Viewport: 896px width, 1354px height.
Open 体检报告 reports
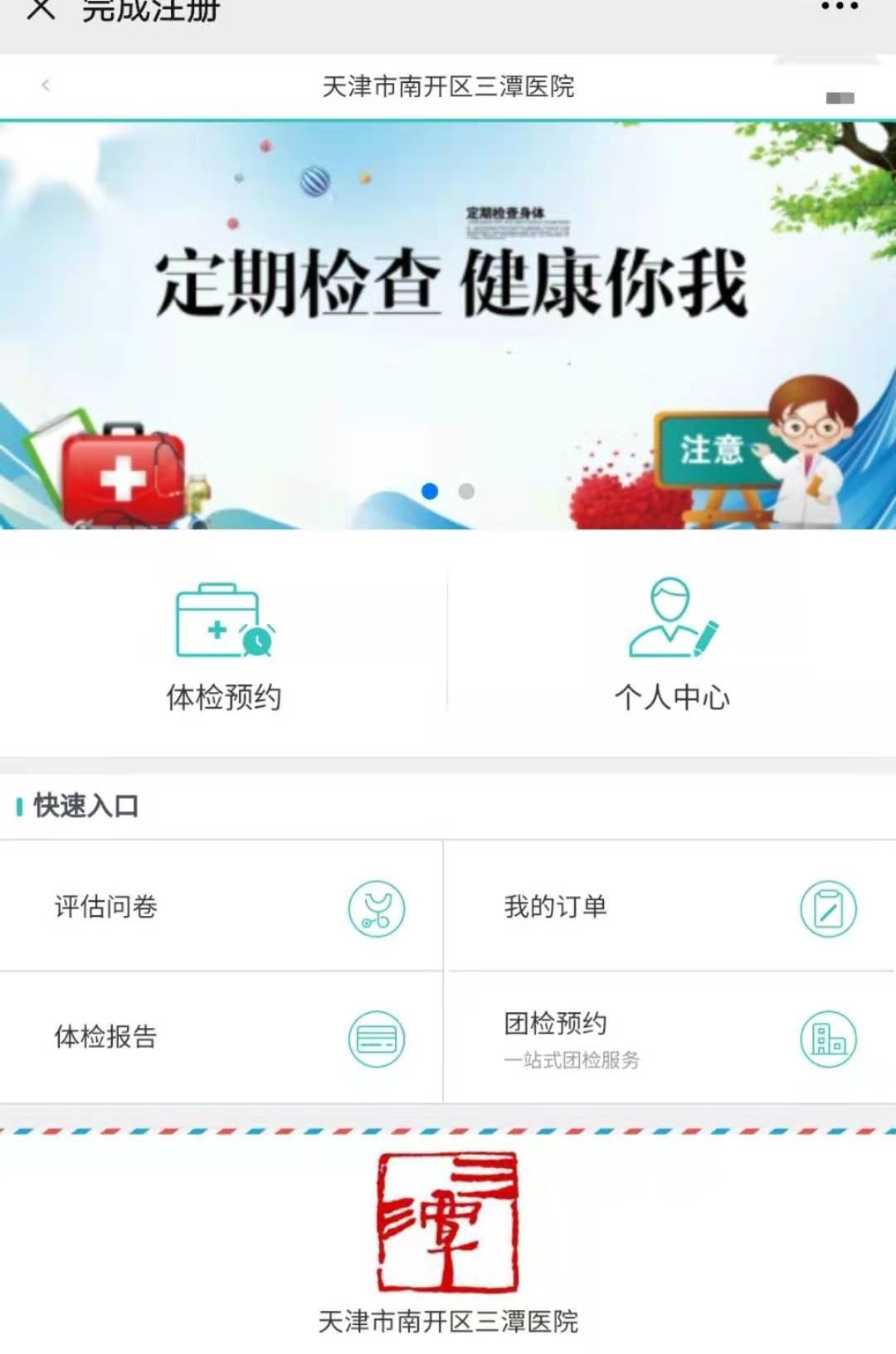click(x=222, y=1037)
